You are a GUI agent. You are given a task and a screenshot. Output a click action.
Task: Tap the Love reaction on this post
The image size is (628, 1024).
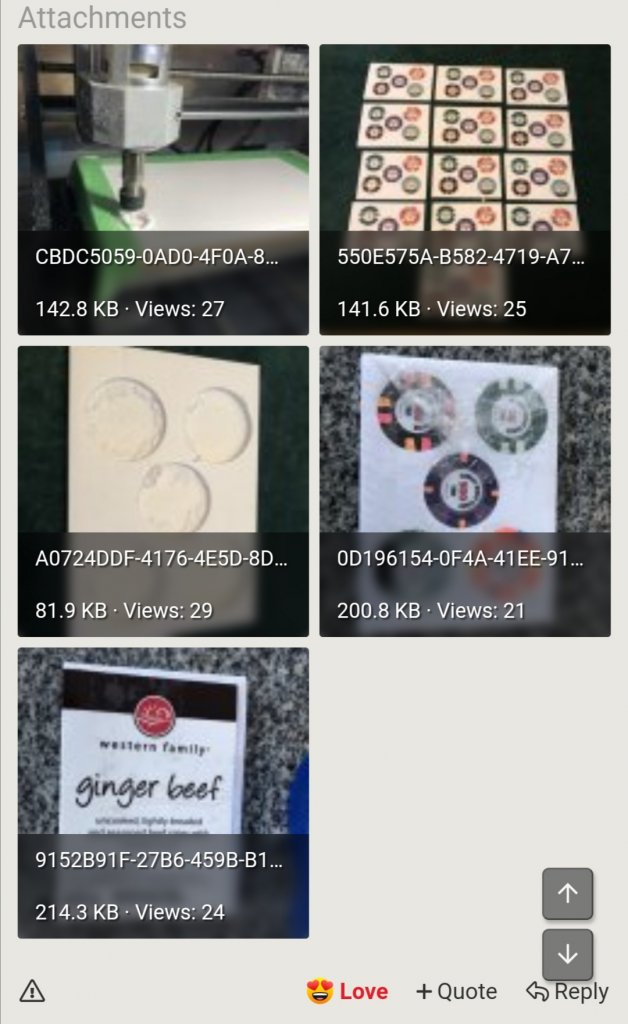(x=347, y=991)
